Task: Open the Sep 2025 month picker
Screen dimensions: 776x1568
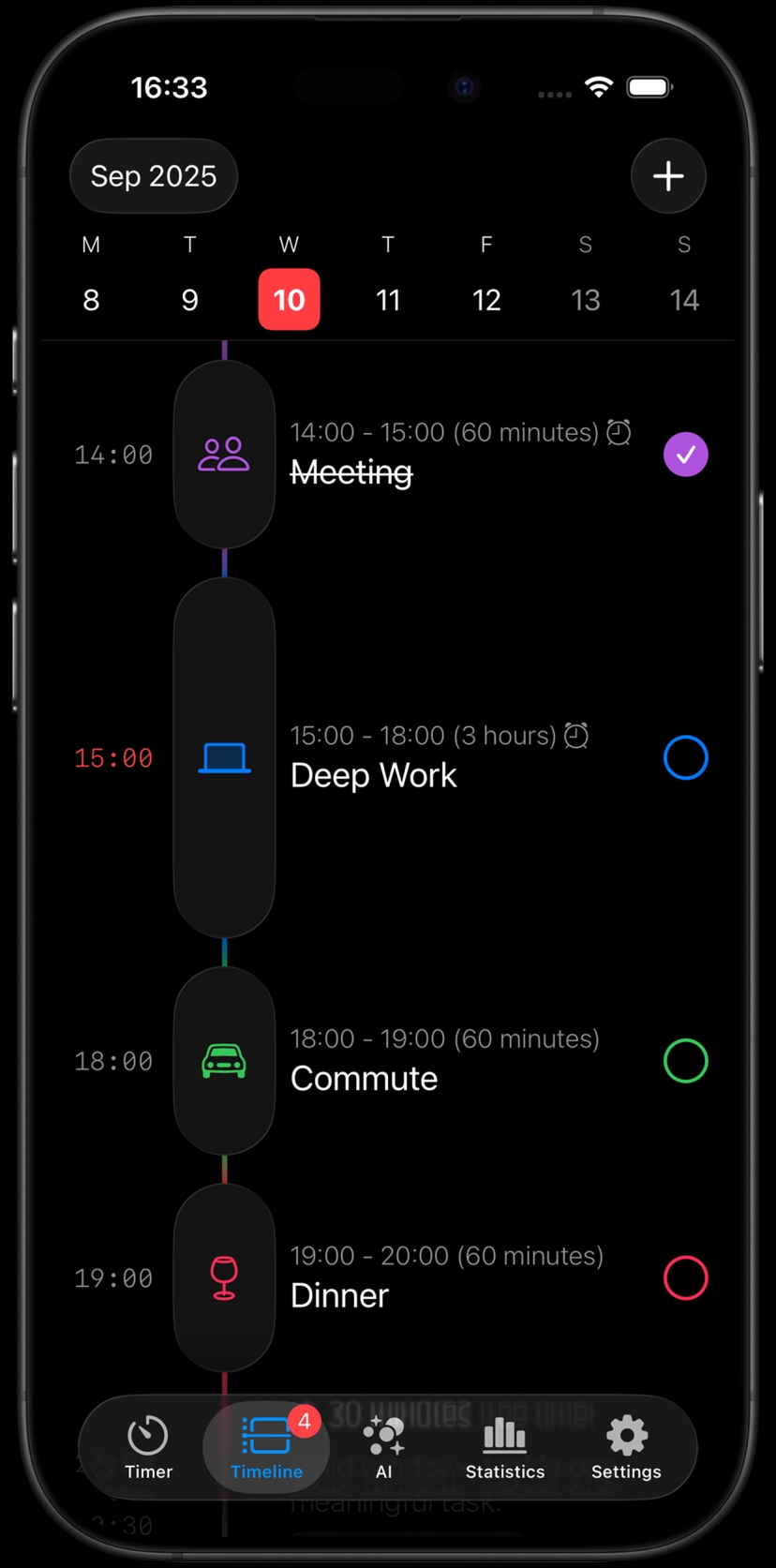Action: [154, 176]
